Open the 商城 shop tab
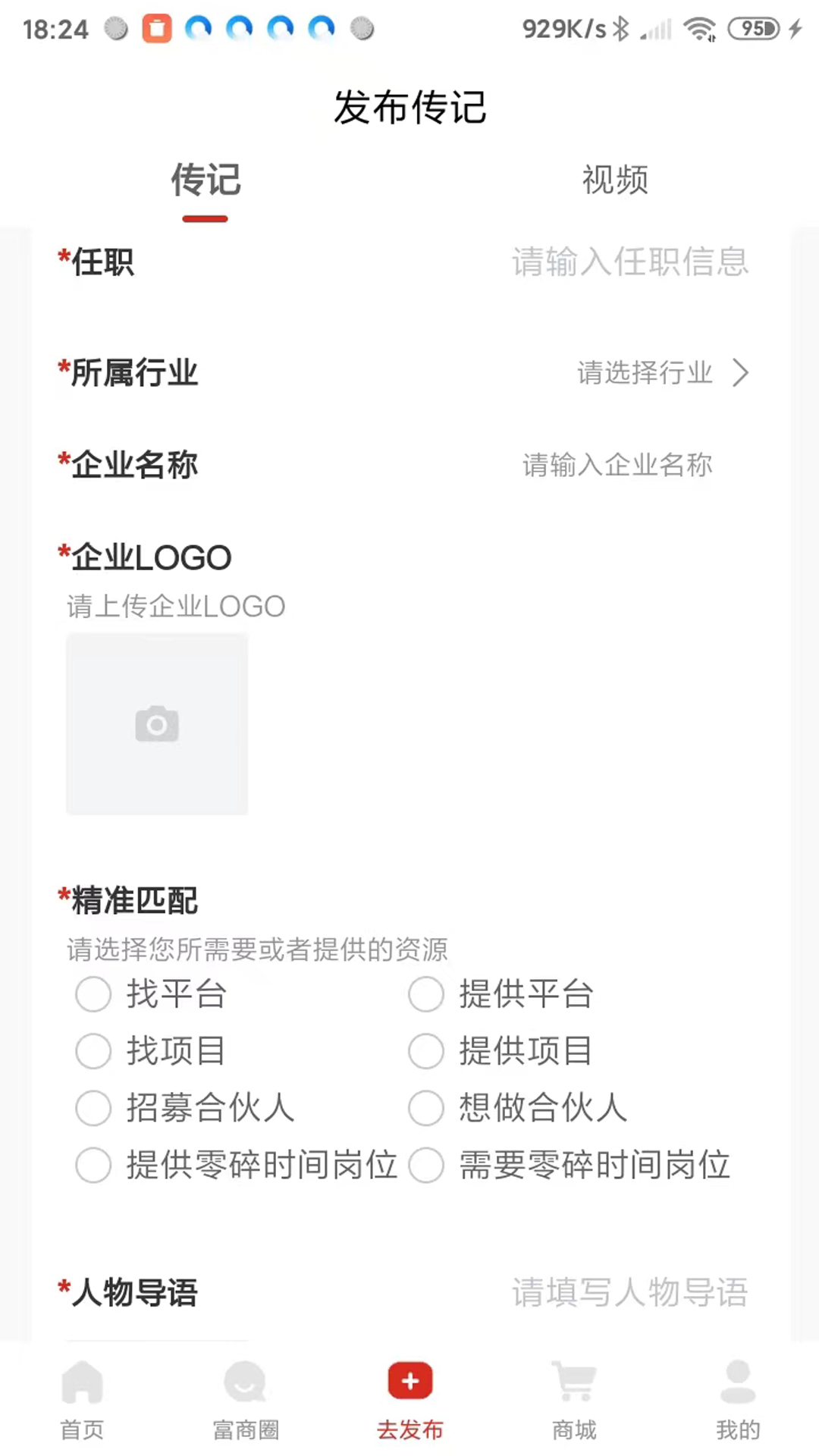The width and height of the screenshot is (819, 1456). [574, 1400]
